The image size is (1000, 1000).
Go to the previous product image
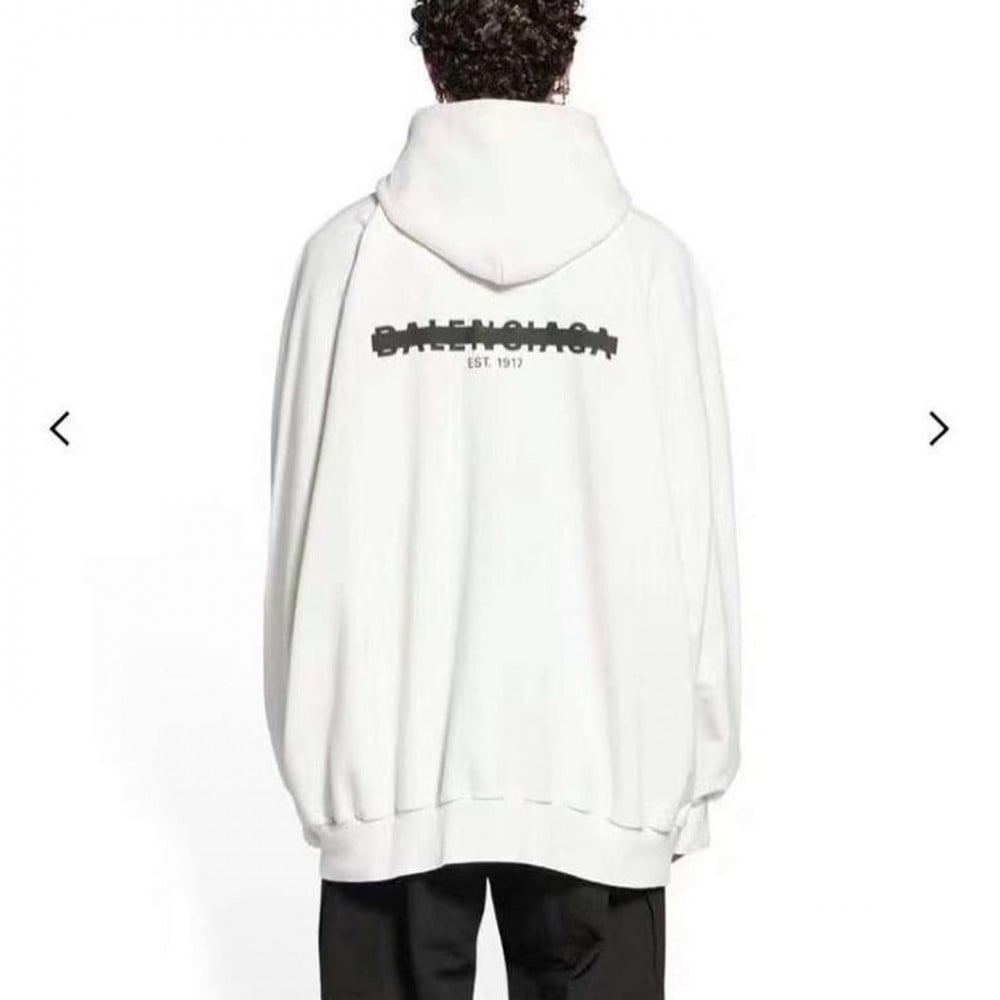point(60,428)
